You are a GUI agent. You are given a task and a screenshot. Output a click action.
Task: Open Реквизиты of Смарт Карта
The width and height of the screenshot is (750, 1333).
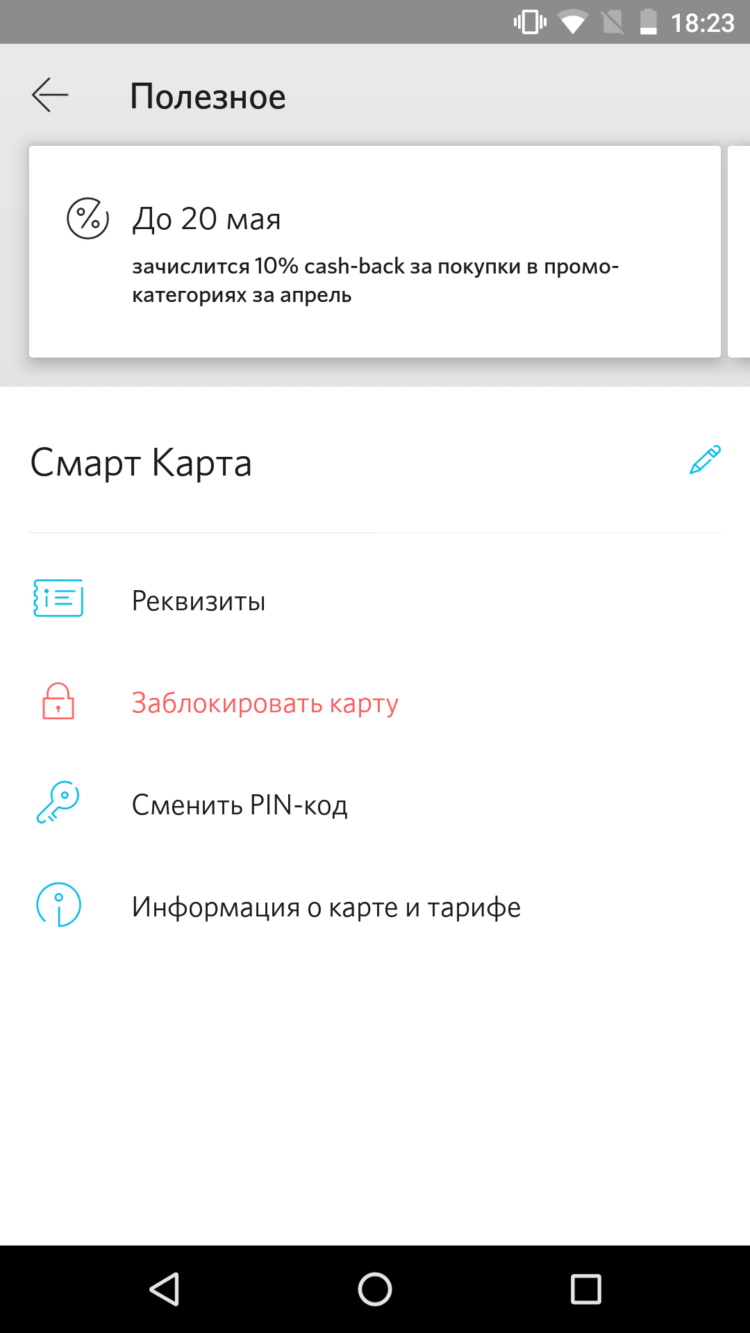pos(197,600)
